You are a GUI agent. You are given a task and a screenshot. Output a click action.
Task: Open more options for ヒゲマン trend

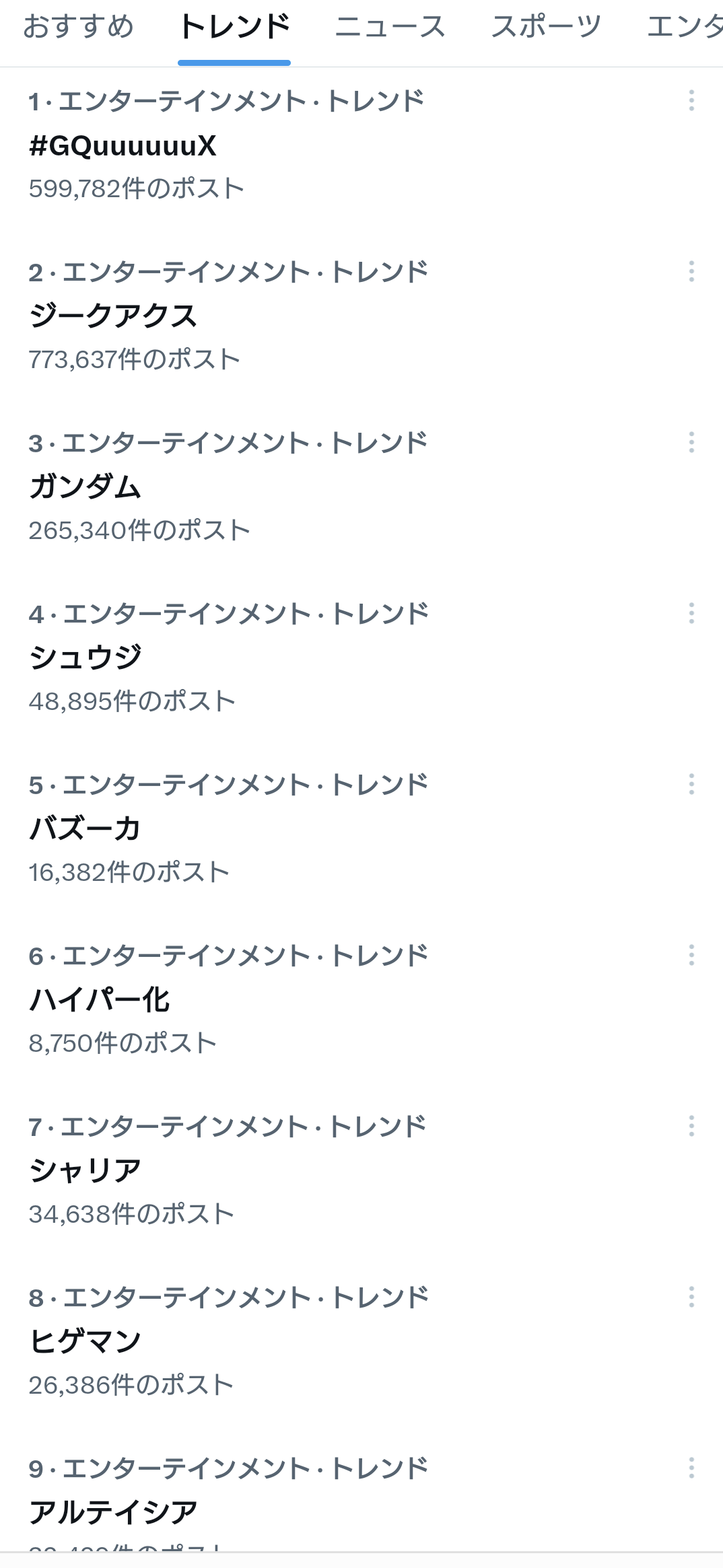(x=691, y=1297)
